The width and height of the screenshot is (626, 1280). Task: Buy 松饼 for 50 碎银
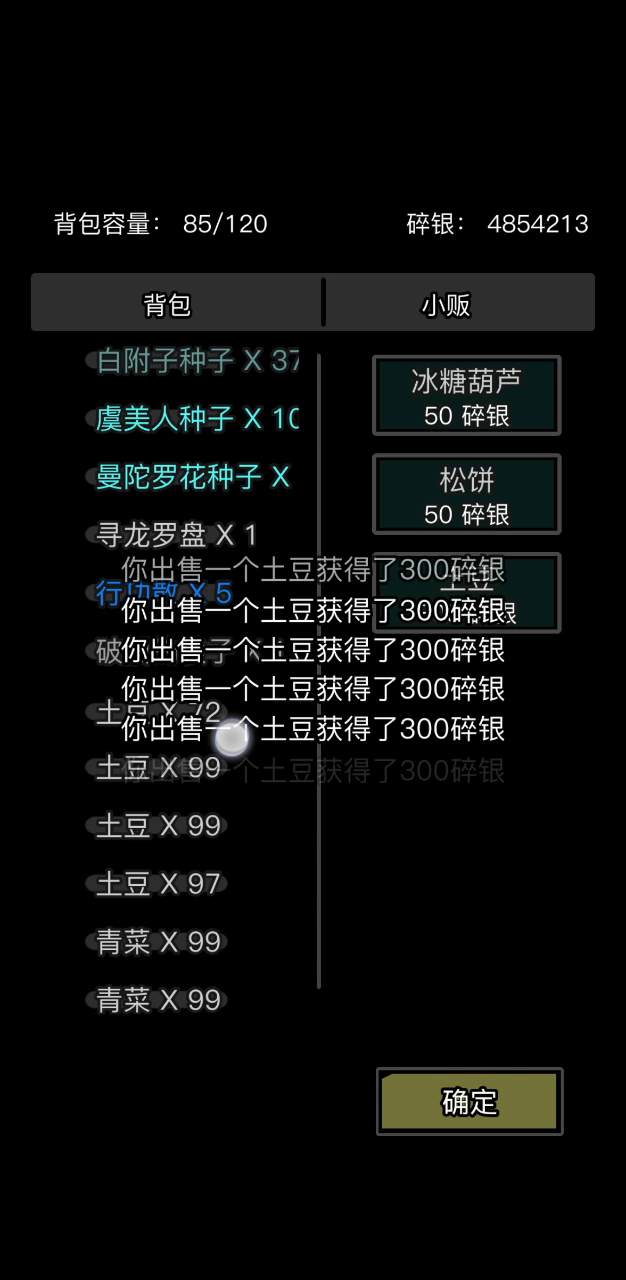pos(466,494)
